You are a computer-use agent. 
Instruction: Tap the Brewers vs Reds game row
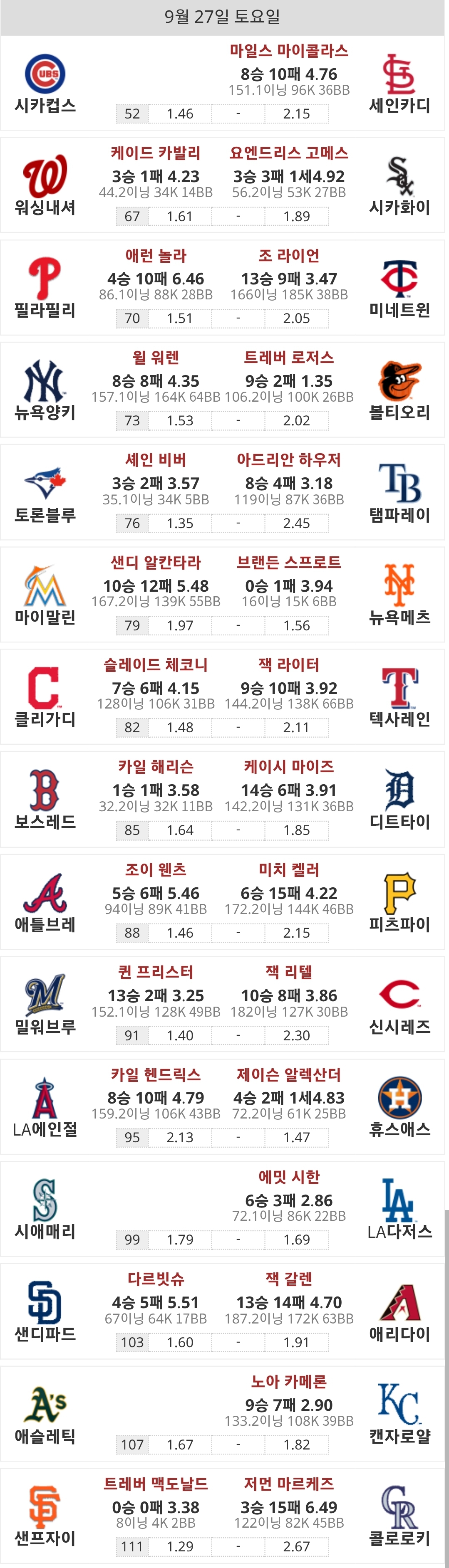222,1004
